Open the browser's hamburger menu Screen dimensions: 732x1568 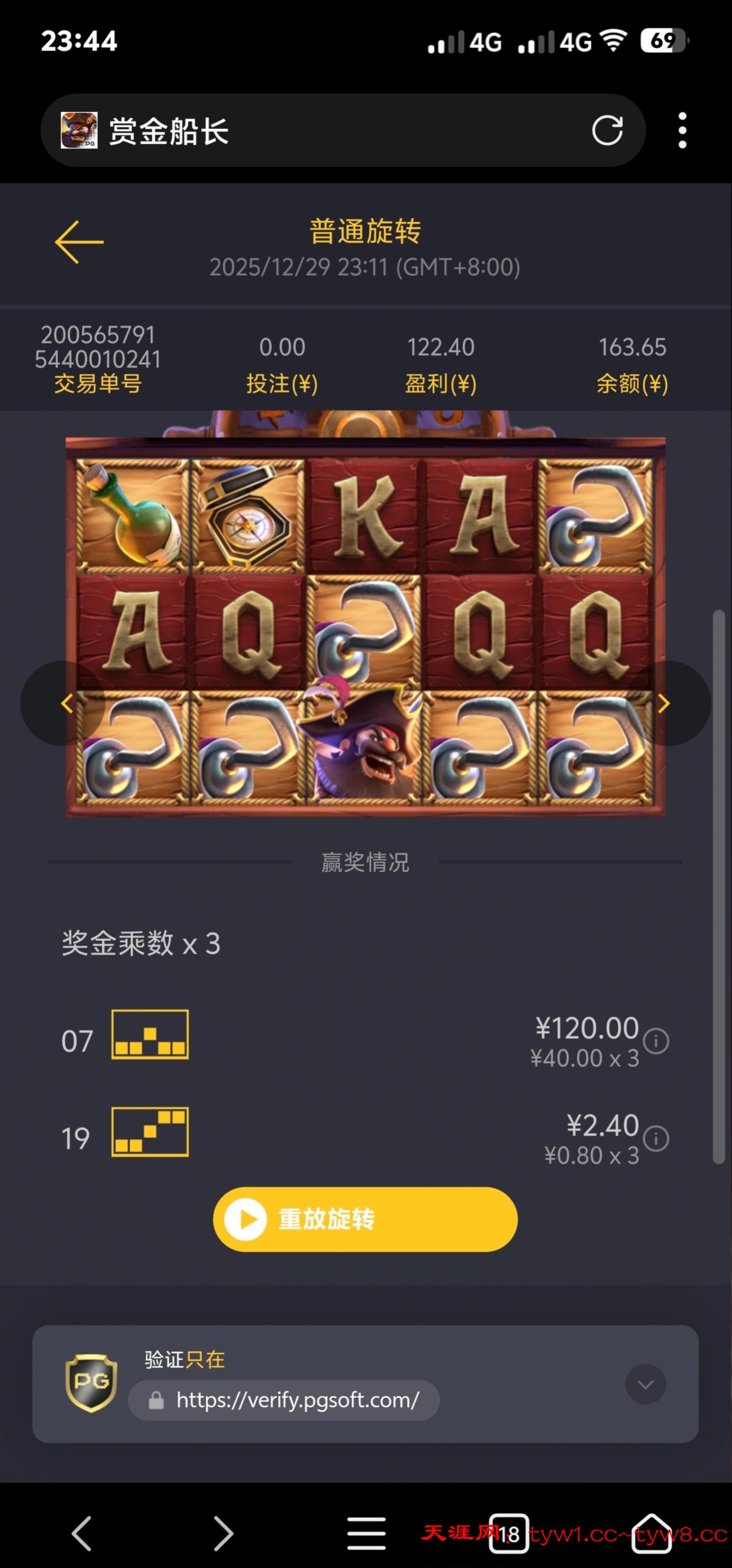pos(367,1533)
